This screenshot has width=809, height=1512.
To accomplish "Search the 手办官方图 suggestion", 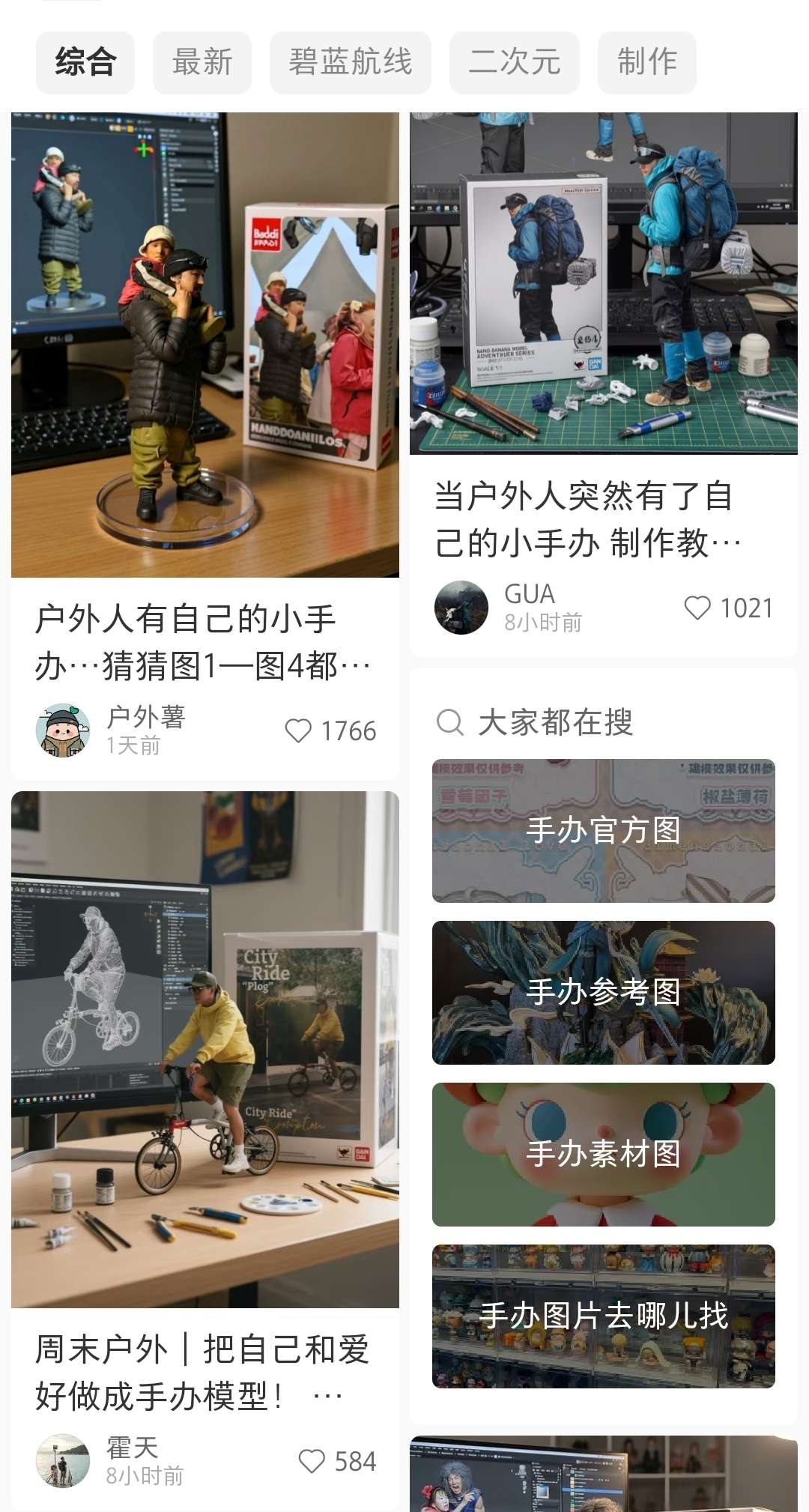I will [x=602, y=832].
